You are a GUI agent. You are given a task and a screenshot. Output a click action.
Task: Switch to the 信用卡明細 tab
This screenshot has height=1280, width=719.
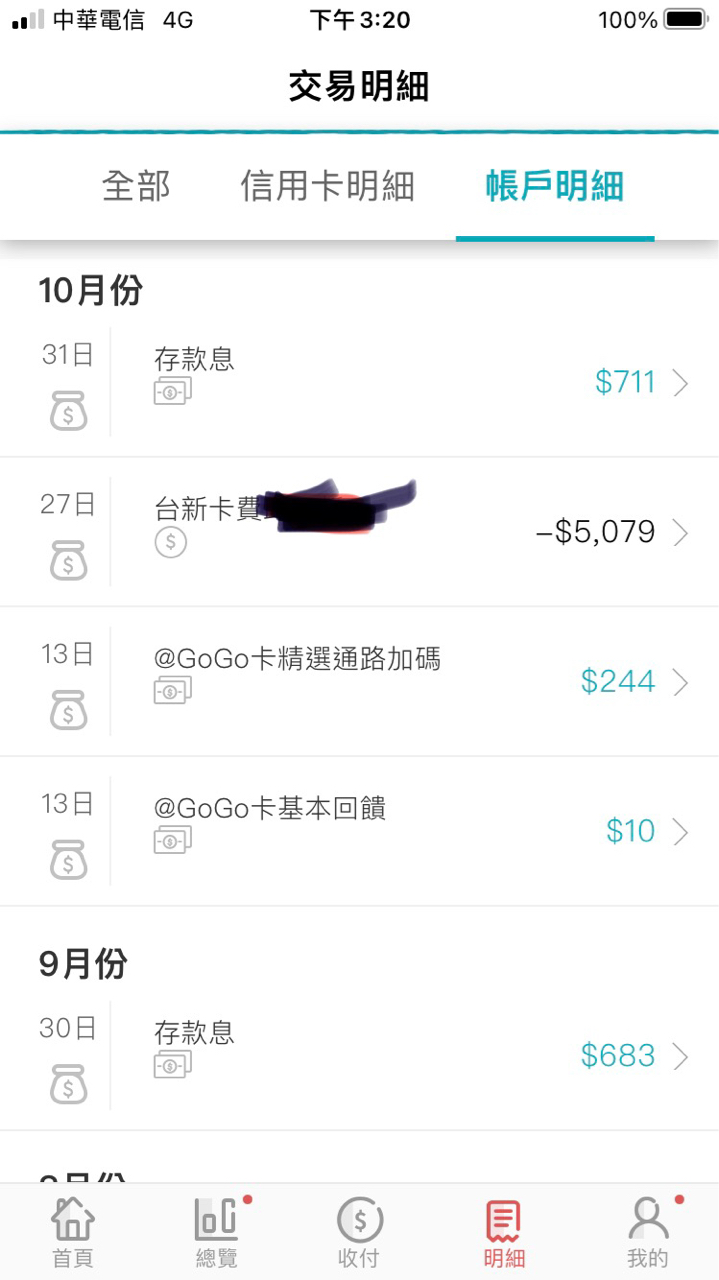327,186
